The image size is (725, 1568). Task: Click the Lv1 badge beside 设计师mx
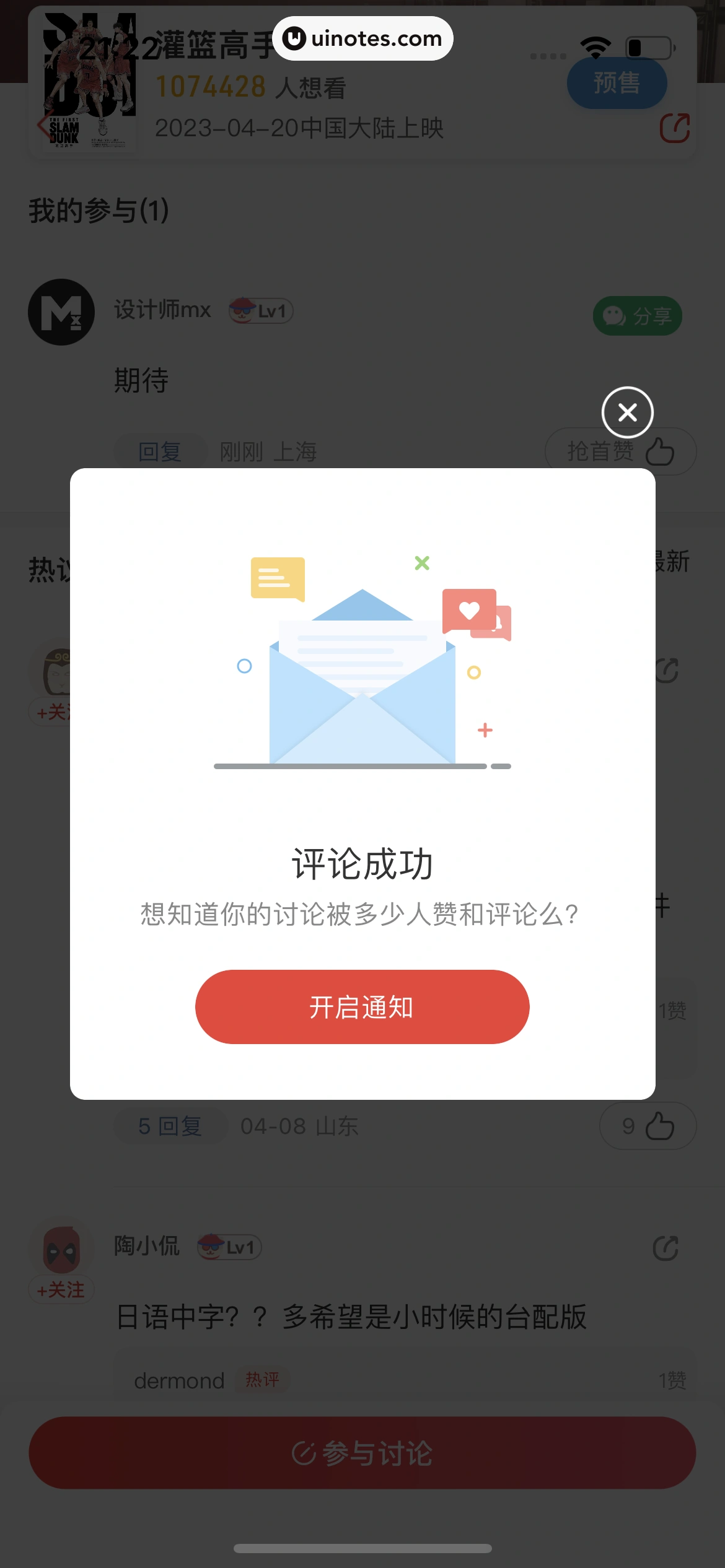click(x=260, y=310)
